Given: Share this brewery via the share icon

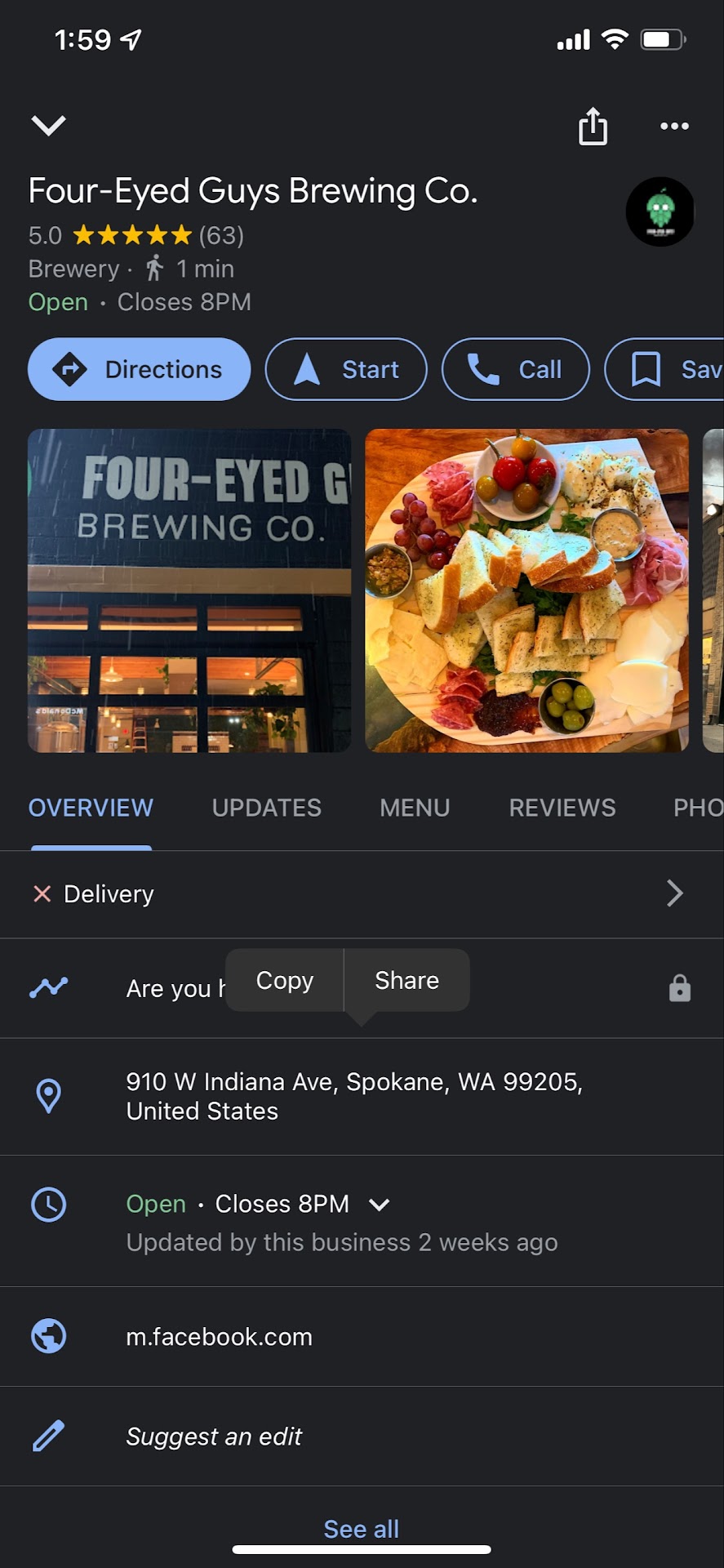Looking at the screenshot, I should (593, 127).
